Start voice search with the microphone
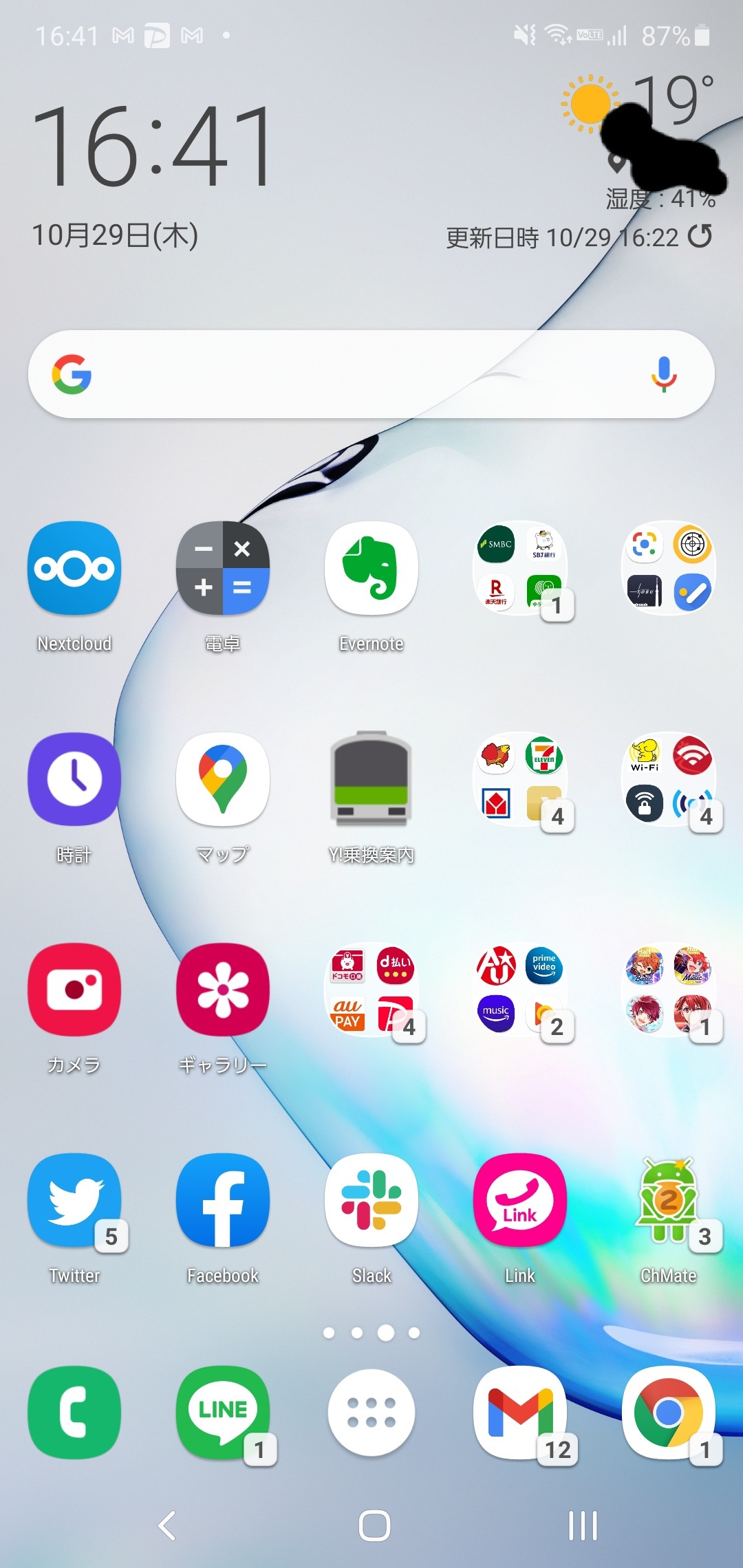 click(664, 374)
